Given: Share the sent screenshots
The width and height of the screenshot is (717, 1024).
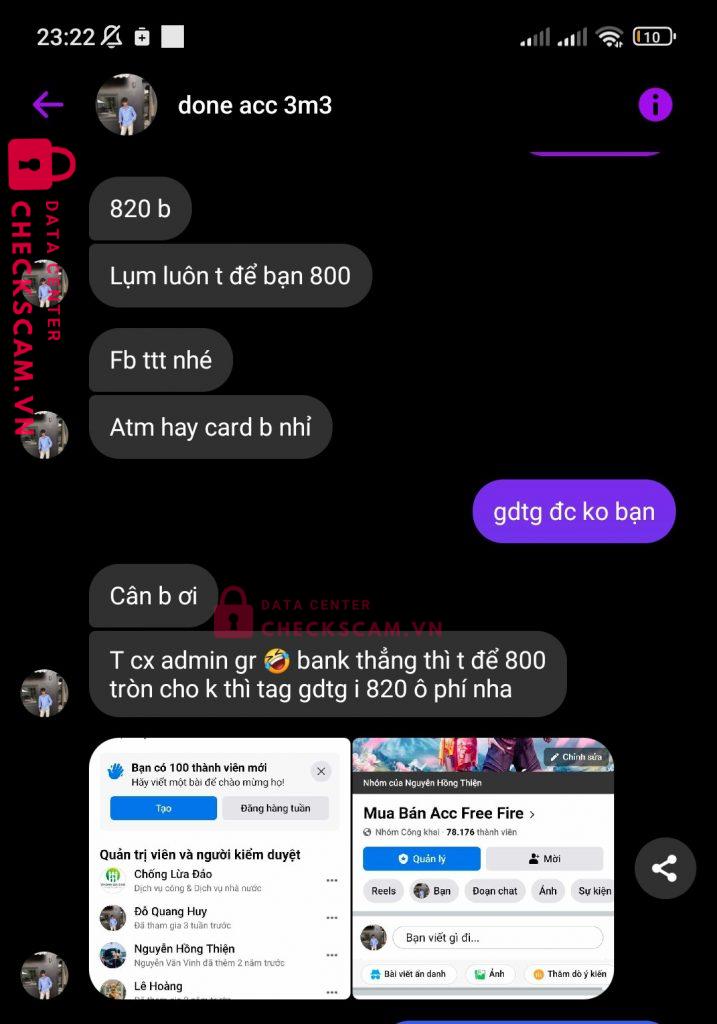Looking at the screenshot, I should [x=664, y=868].
